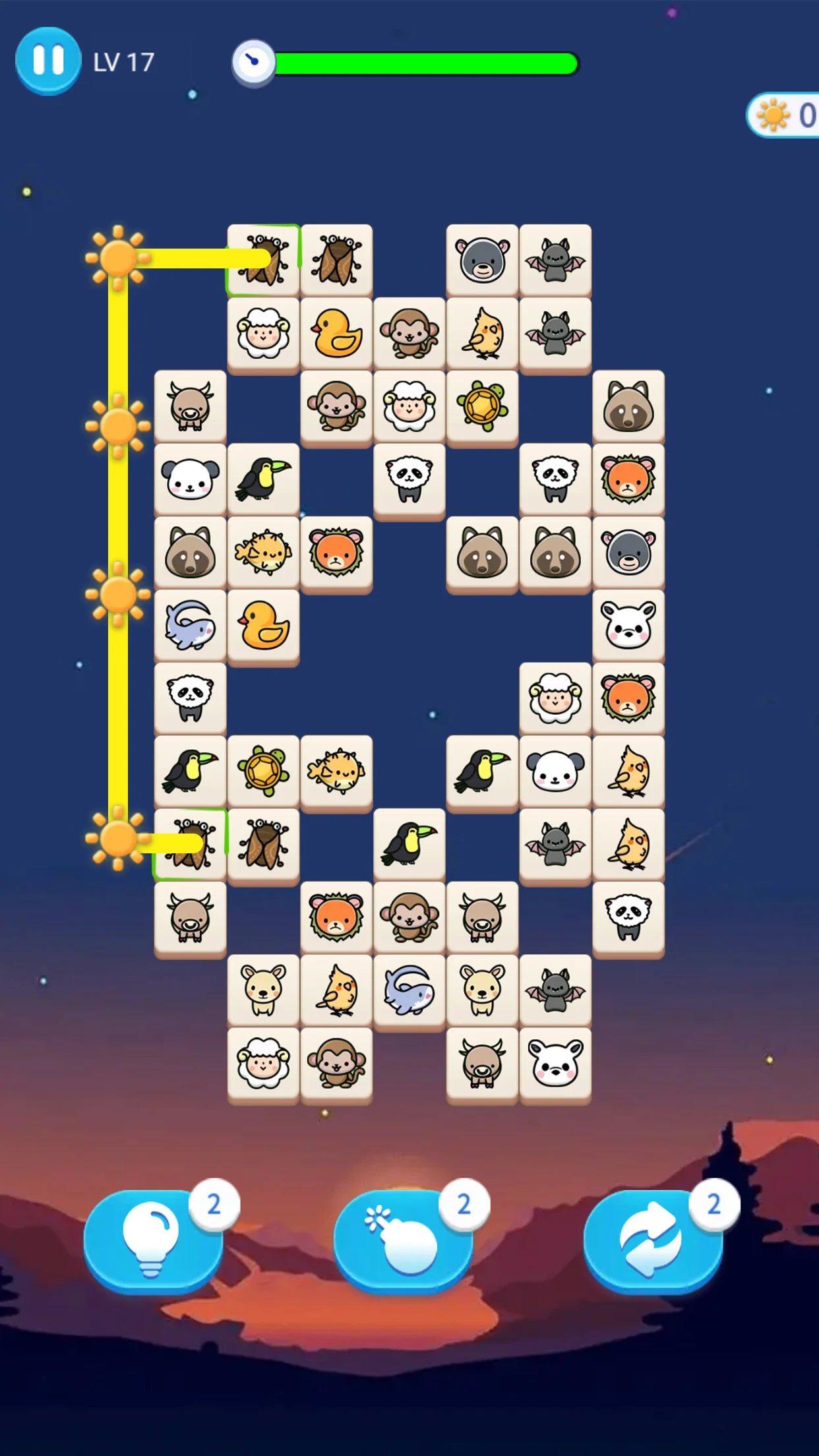
Task: Tap the turtle tile beside the pufferfish
Action: (263, 771)
